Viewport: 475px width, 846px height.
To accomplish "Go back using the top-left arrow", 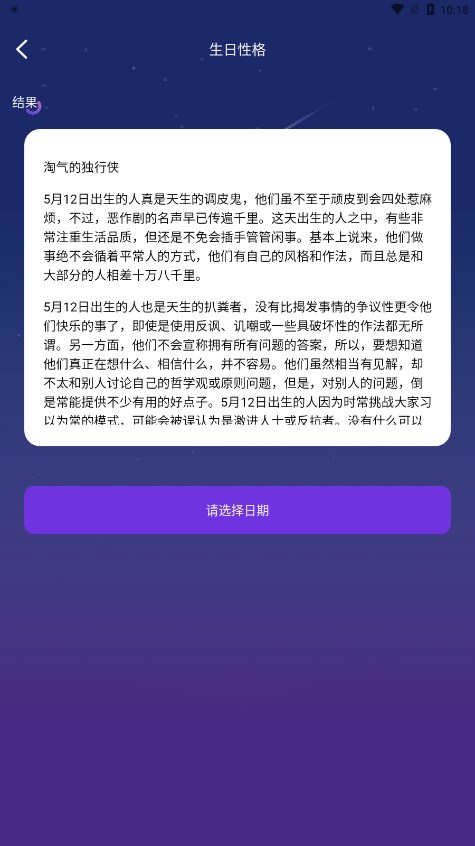I will click(22, 49).
